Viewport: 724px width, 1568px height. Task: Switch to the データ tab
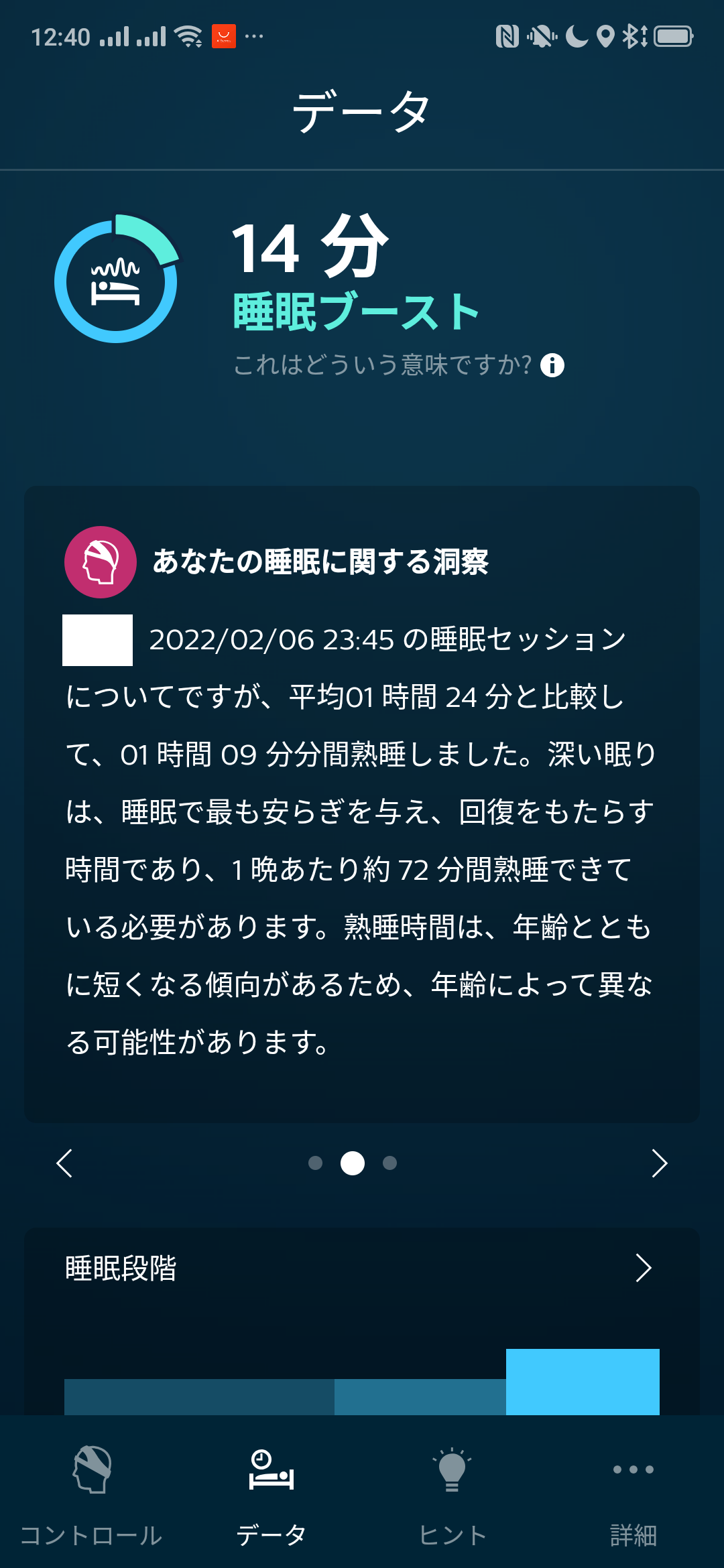tap(271, 1496)
